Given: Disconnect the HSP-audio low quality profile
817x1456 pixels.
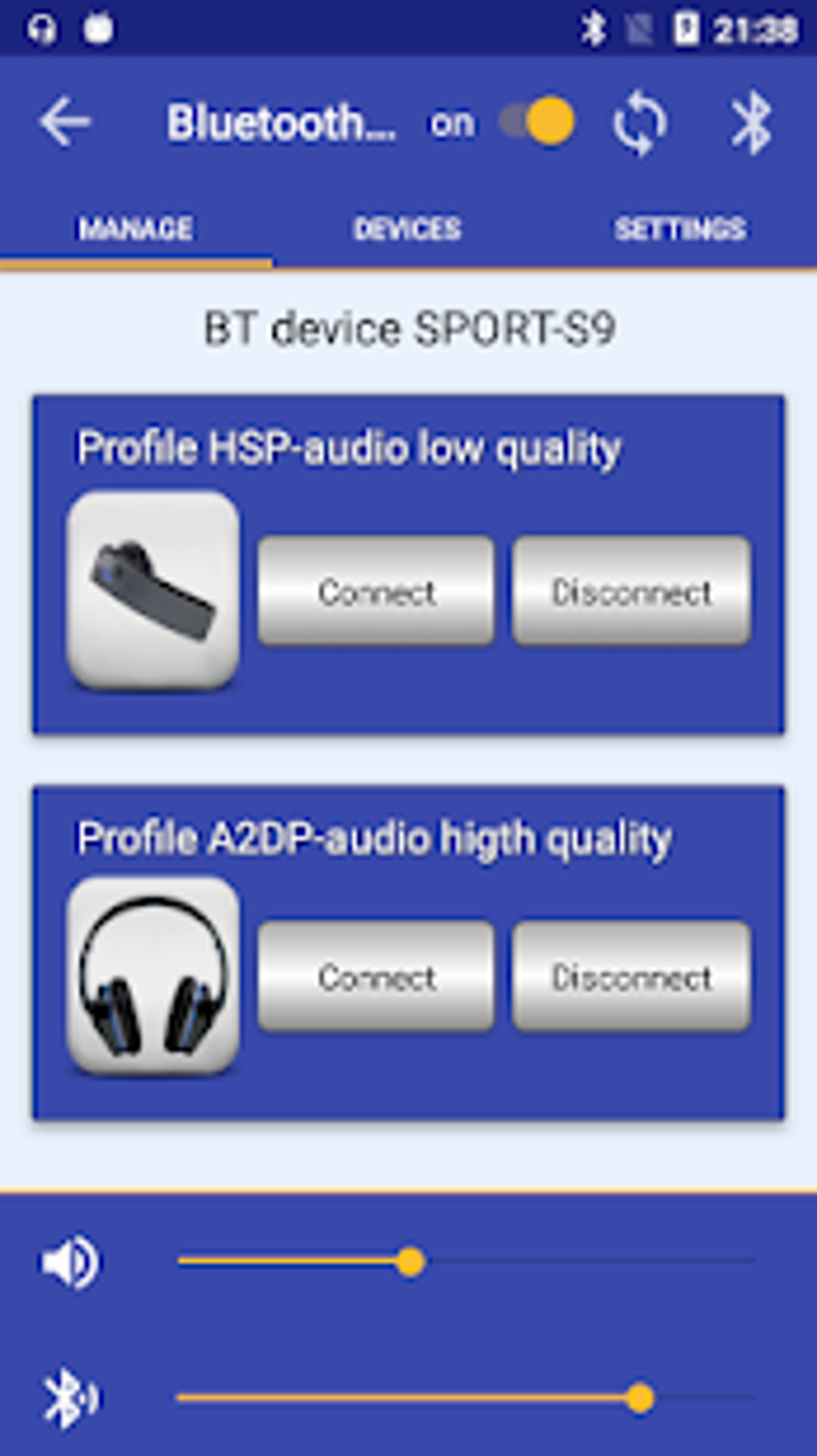Looking at the screenshot, I should (631, 591).
